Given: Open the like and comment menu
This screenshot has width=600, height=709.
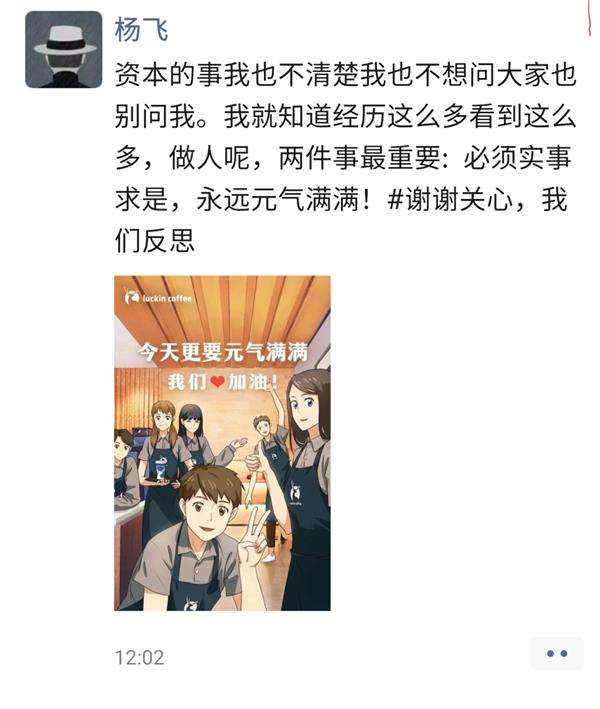Looking at the screenshot, I should click(x=556, y=654).
